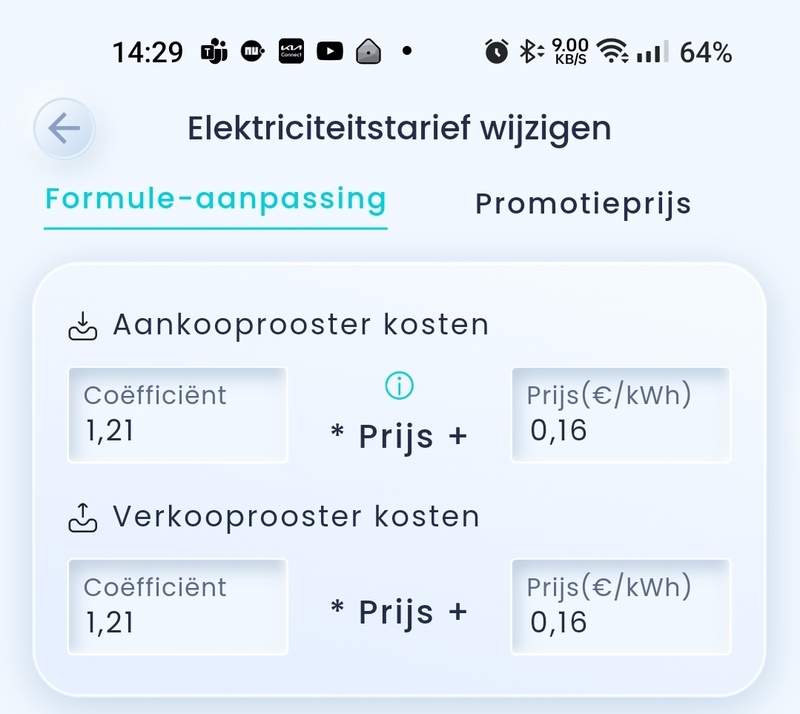Edit Aankooprooster Prijs(€/kWh) field

point(620,415)
